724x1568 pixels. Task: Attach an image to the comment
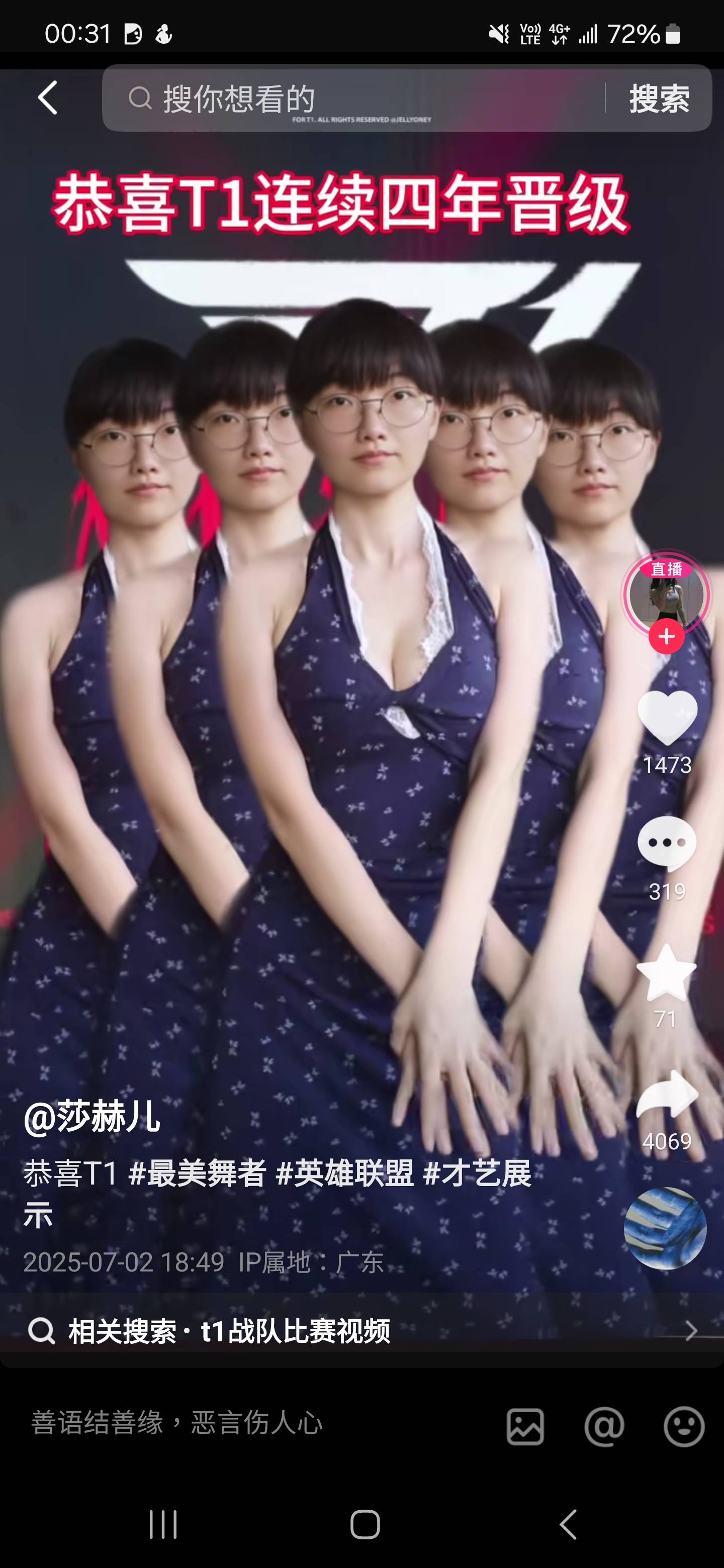tap(525, 1426)
